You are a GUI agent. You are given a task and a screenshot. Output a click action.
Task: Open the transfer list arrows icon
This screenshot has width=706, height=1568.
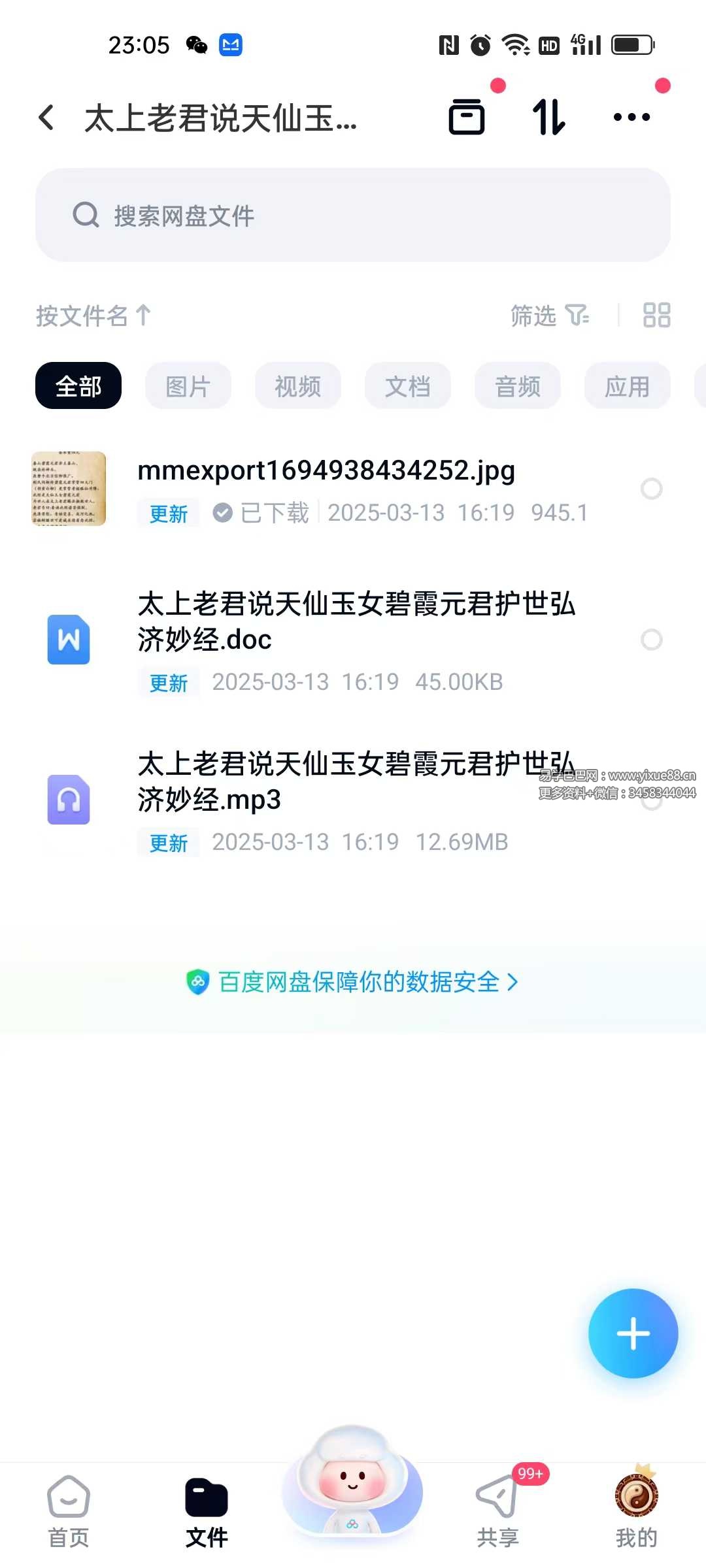[548, 118]
